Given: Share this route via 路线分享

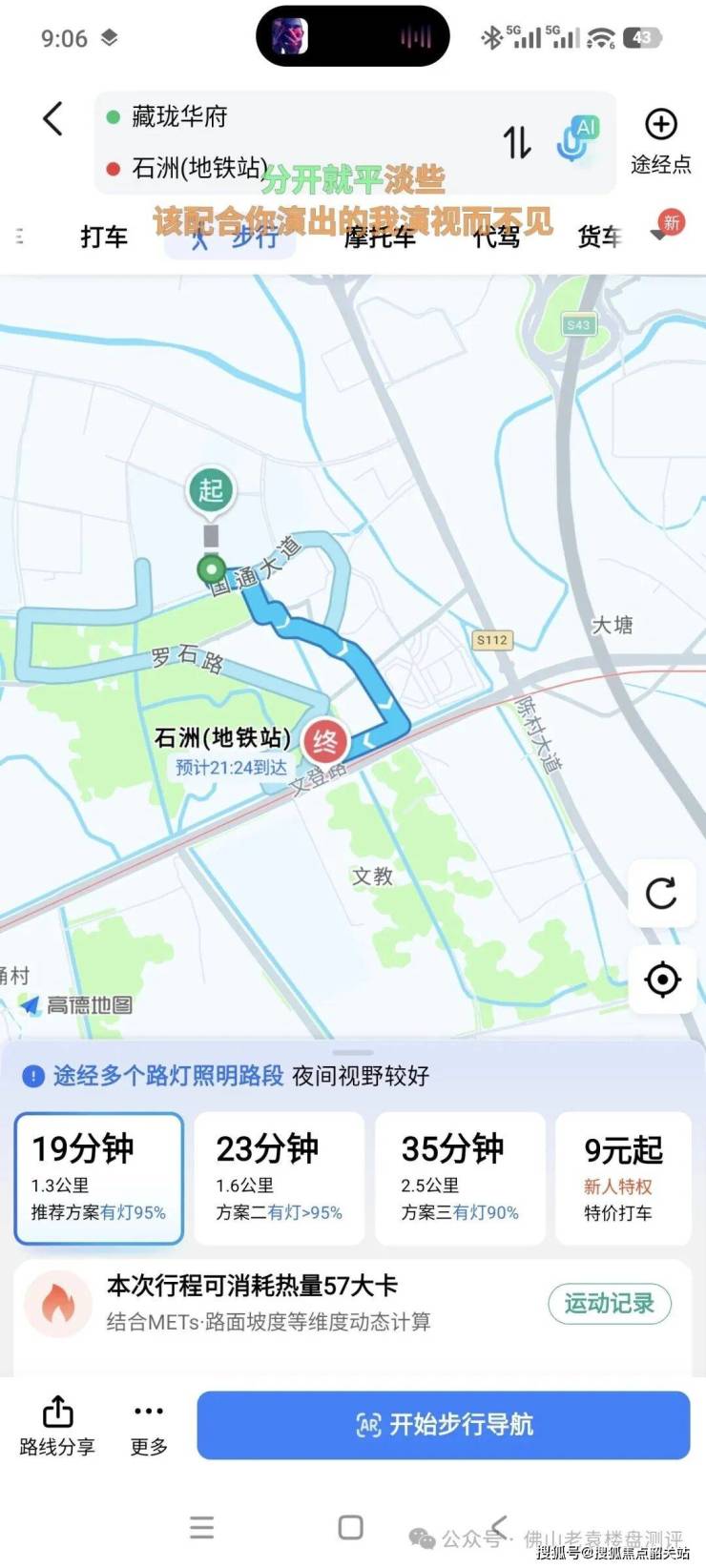Looking at the screenshot, I should point(57,1426).
